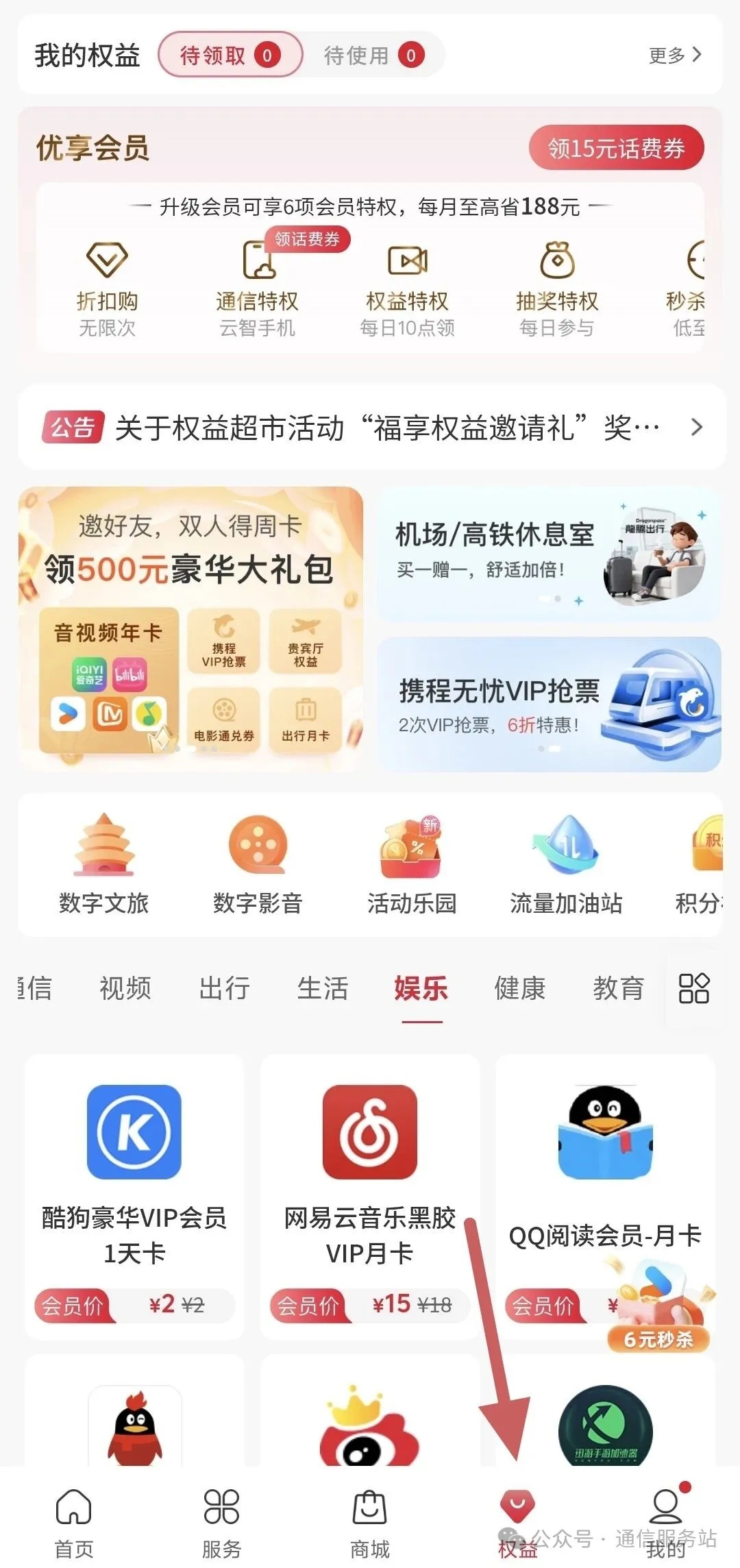Open 更多 under 我的权益
This screenshot has width=740, height=1568.
pos(675,55)
